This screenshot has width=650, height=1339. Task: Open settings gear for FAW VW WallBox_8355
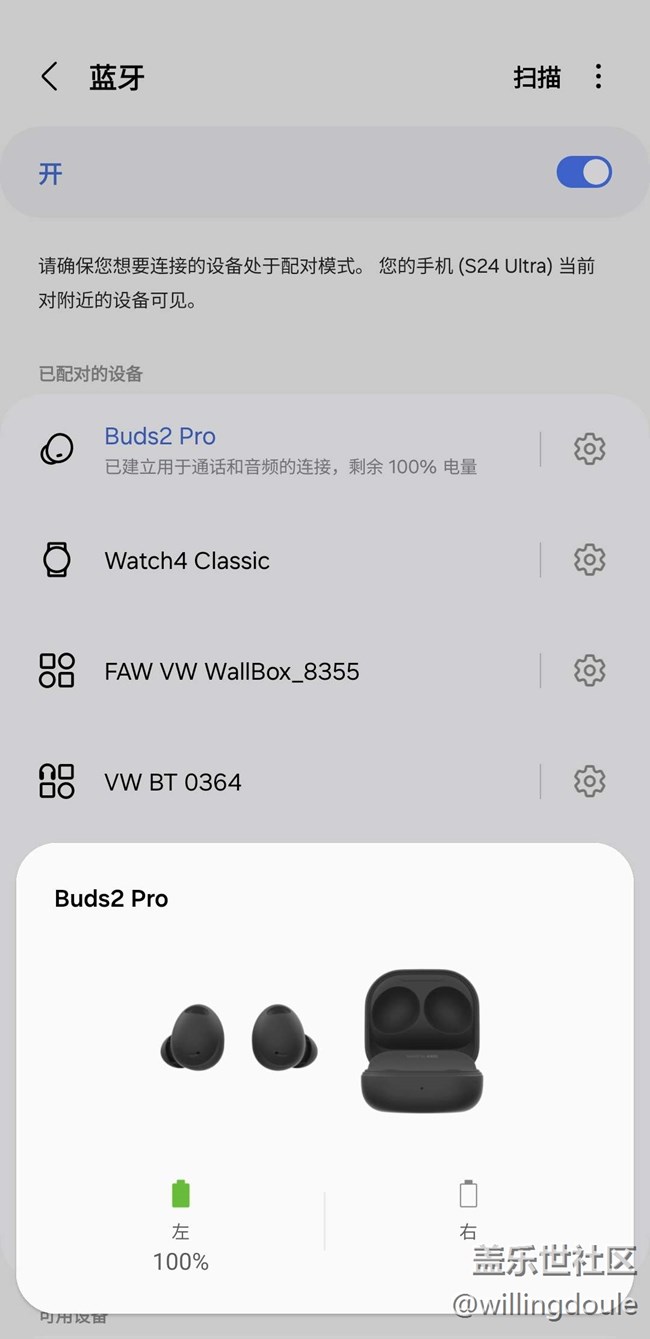tap(589, 670)
